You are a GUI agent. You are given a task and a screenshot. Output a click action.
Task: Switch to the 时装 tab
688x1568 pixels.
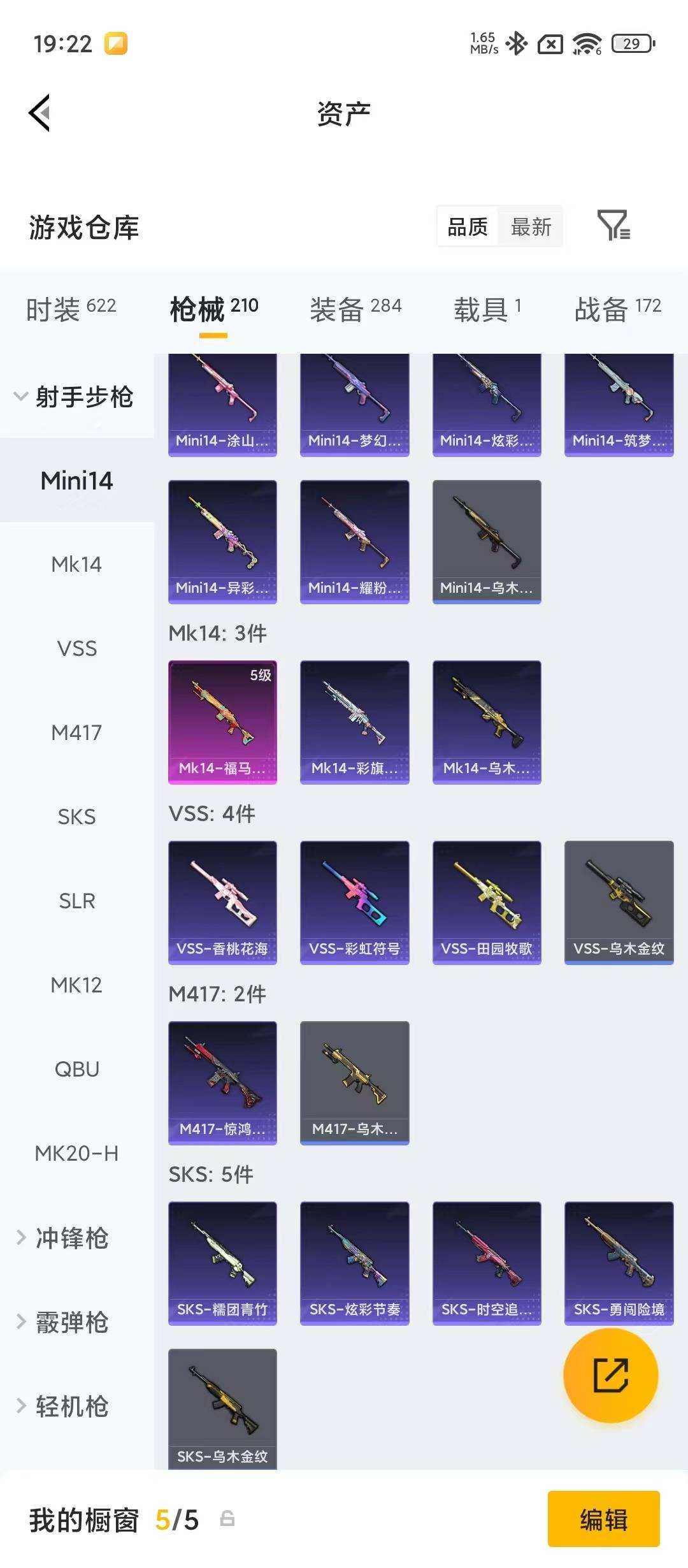pyautogui.click(x=71, y=309)
